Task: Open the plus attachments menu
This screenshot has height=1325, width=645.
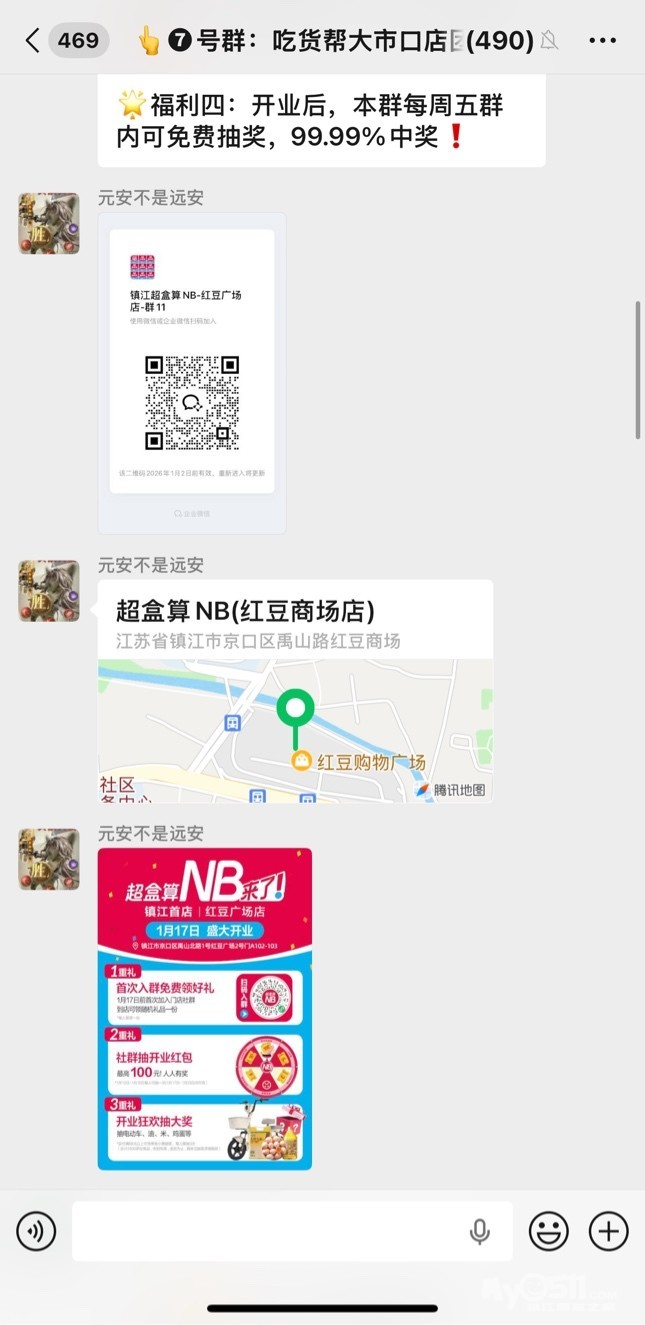Action: (608, 1231)
